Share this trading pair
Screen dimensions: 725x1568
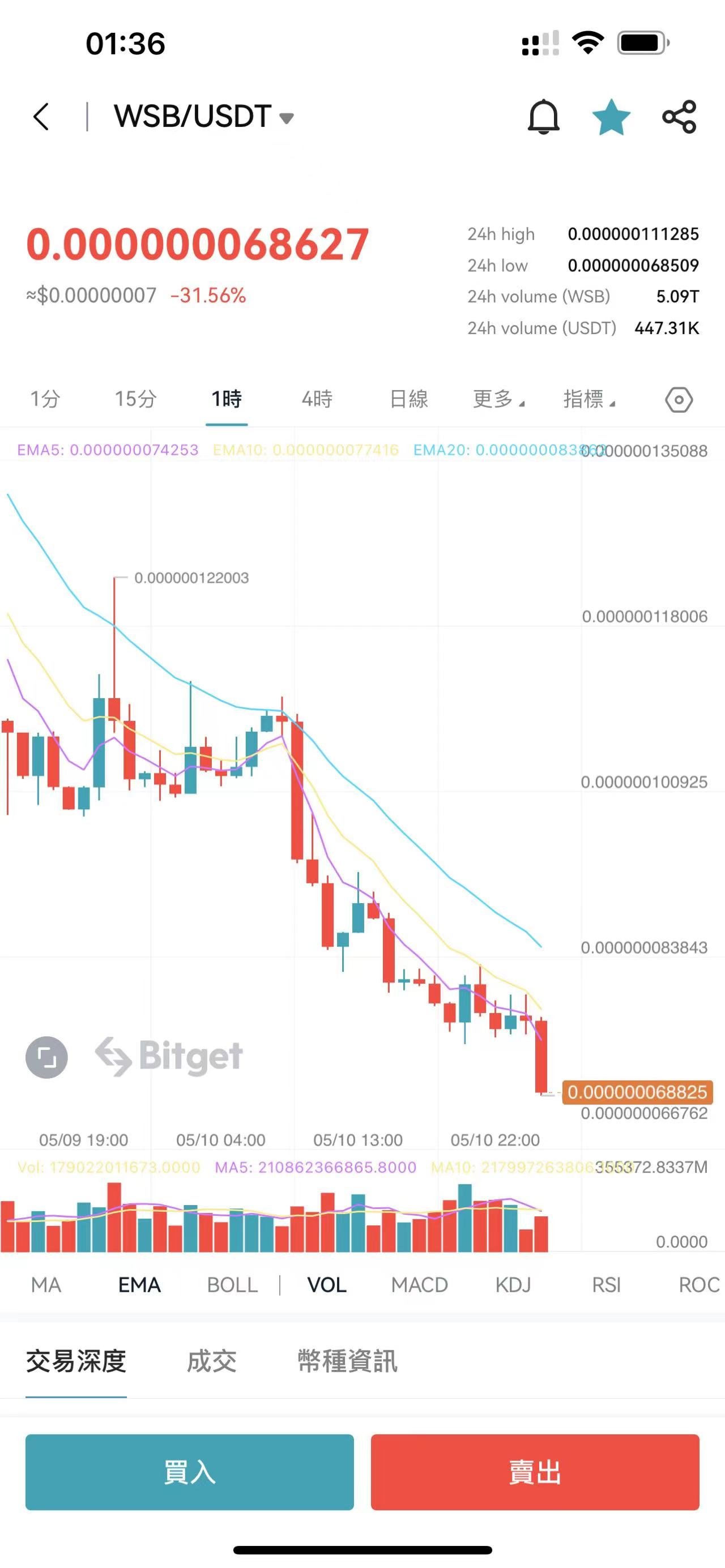679,116
